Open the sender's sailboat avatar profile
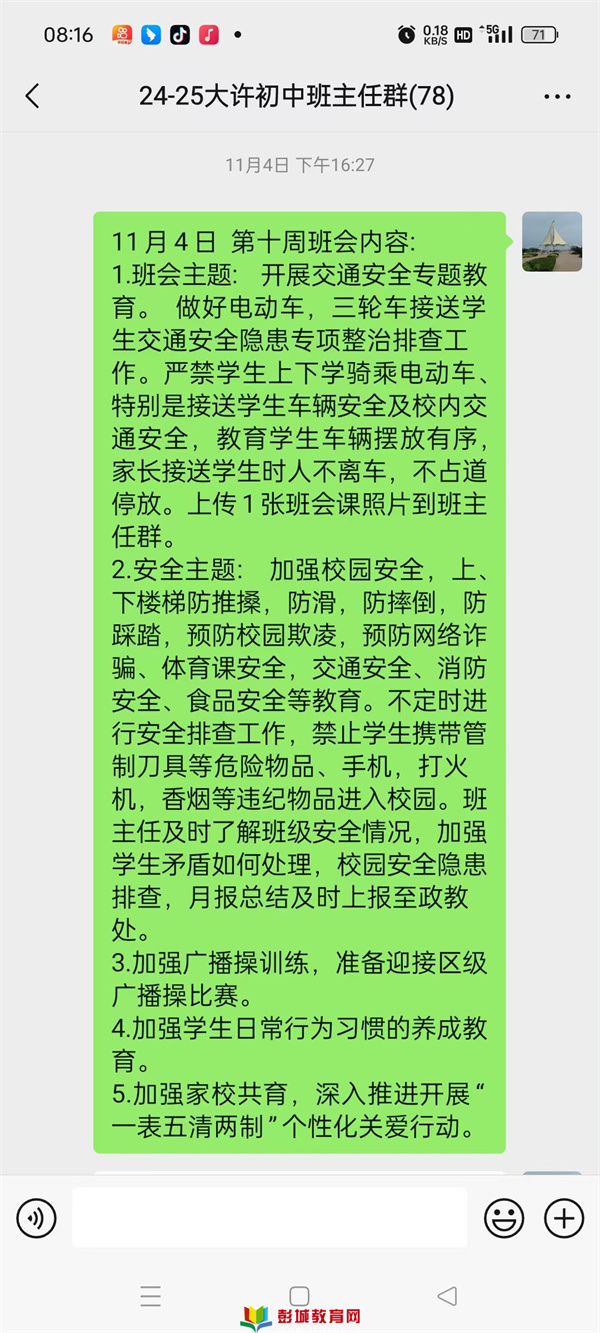 click(x=552, y=241)
